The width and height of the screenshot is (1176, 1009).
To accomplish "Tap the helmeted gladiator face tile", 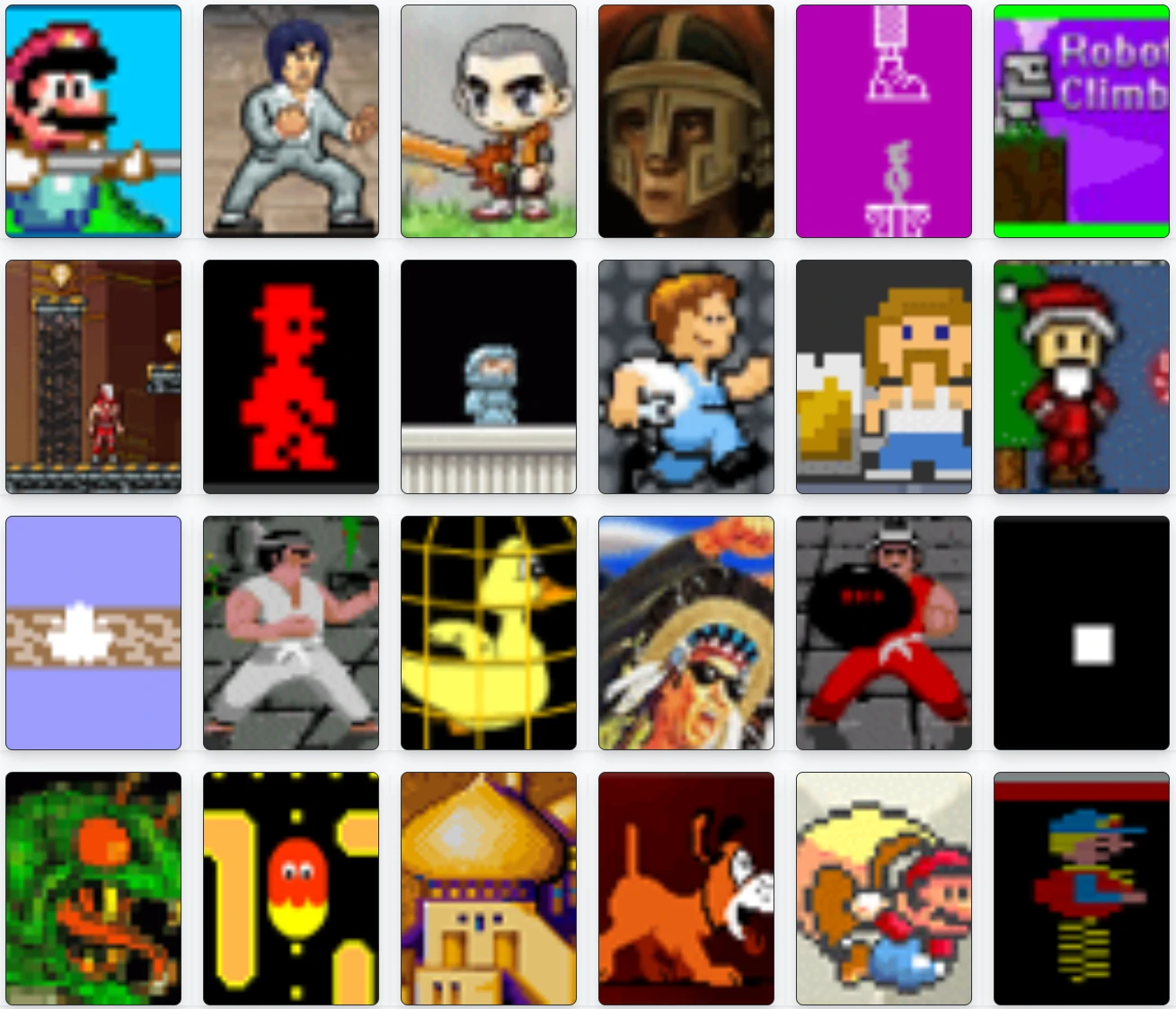I will tap(686, 121).
